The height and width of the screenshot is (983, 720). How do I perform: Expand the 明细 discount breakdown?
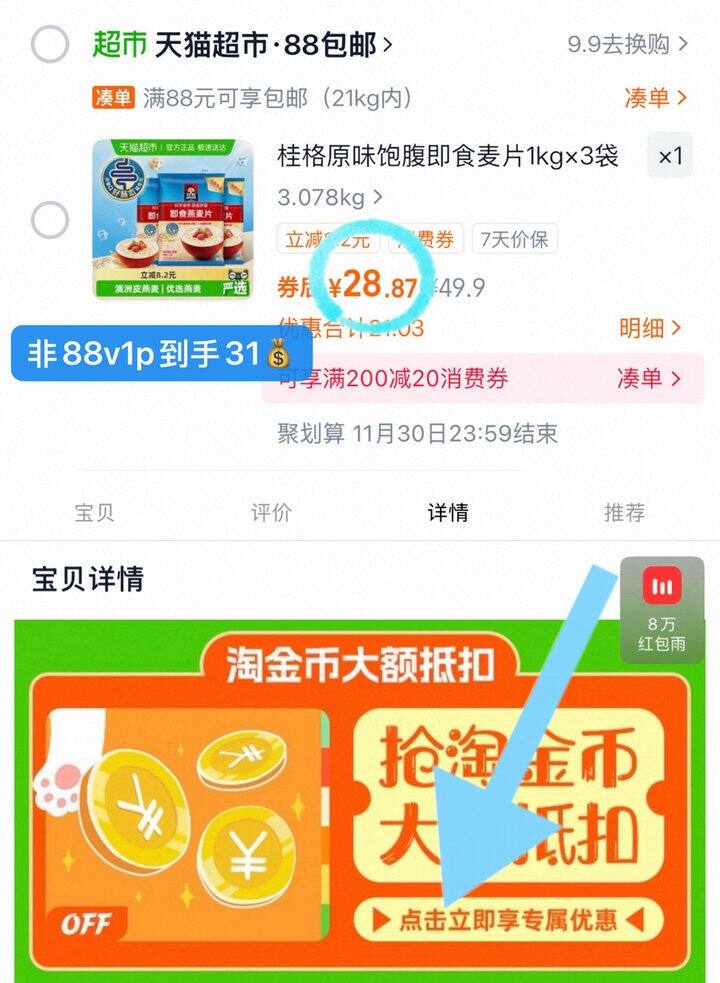point(651,328)
